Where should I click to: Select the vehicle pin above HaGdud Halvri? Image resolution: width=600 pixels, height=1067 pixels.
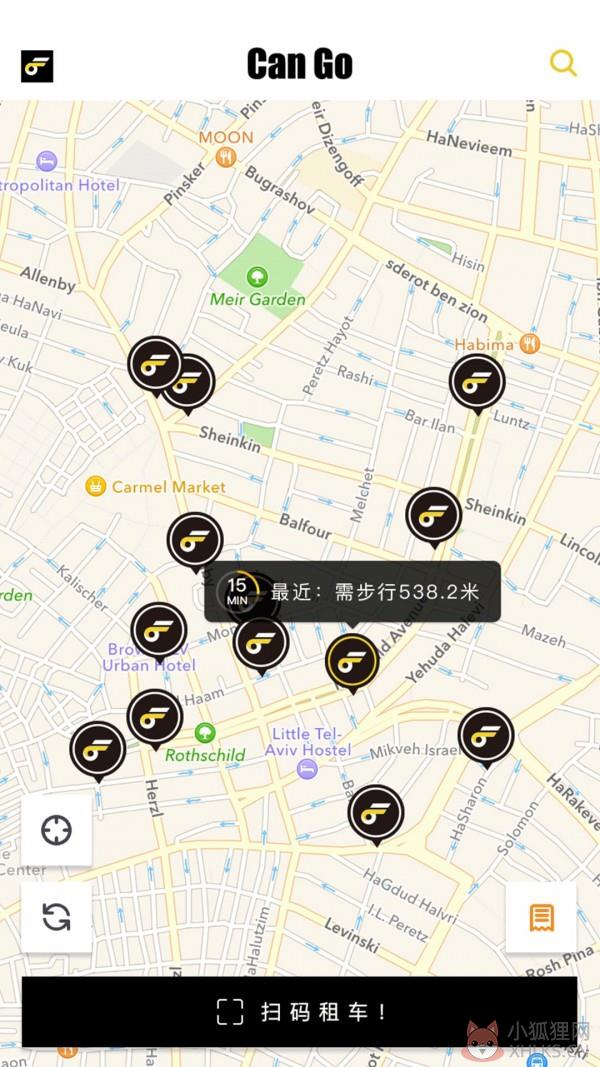(376, 815)
